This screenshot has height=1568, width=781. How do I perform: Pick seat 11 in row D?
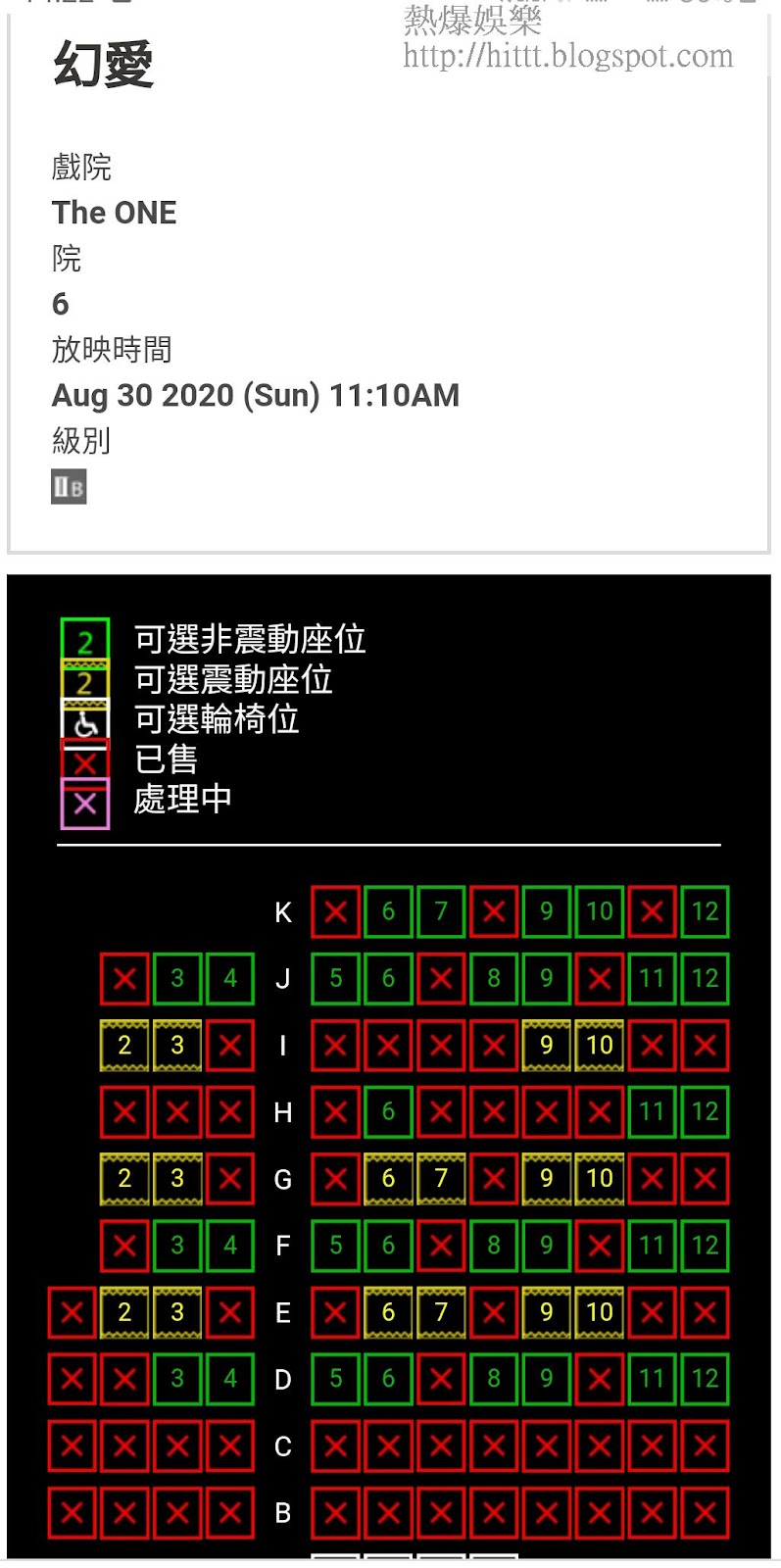point(652,1379)
